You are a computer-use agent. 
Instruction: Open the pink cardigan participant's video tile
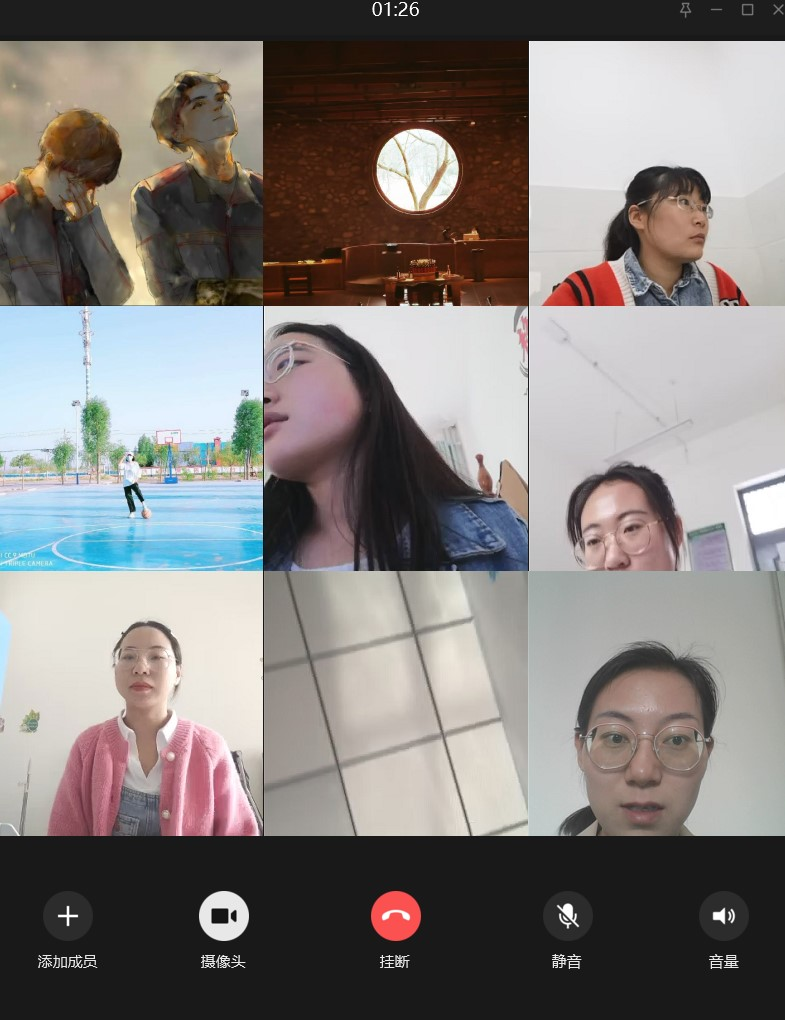pos(131,704)
